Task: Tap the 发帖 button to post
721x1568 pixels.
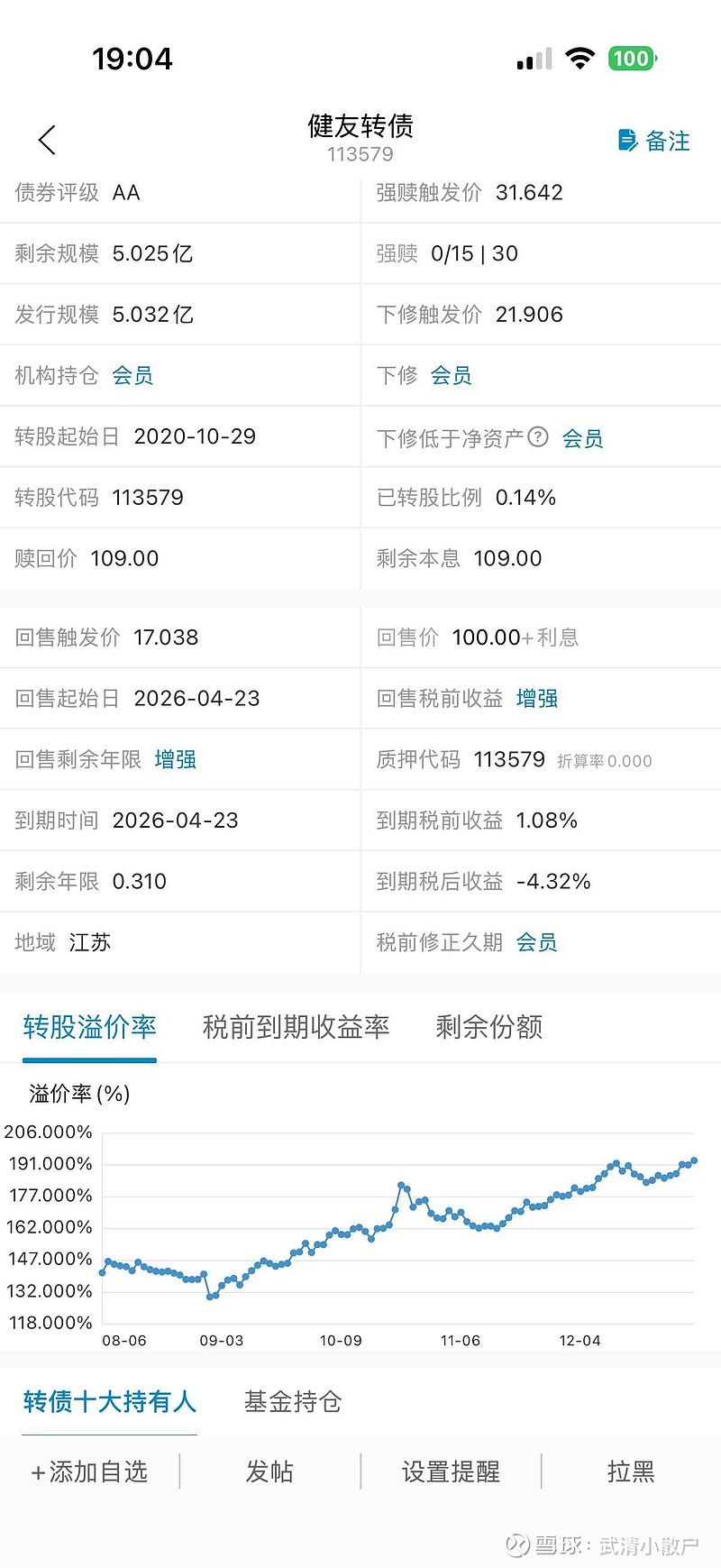Action: tap(269, 1471)
